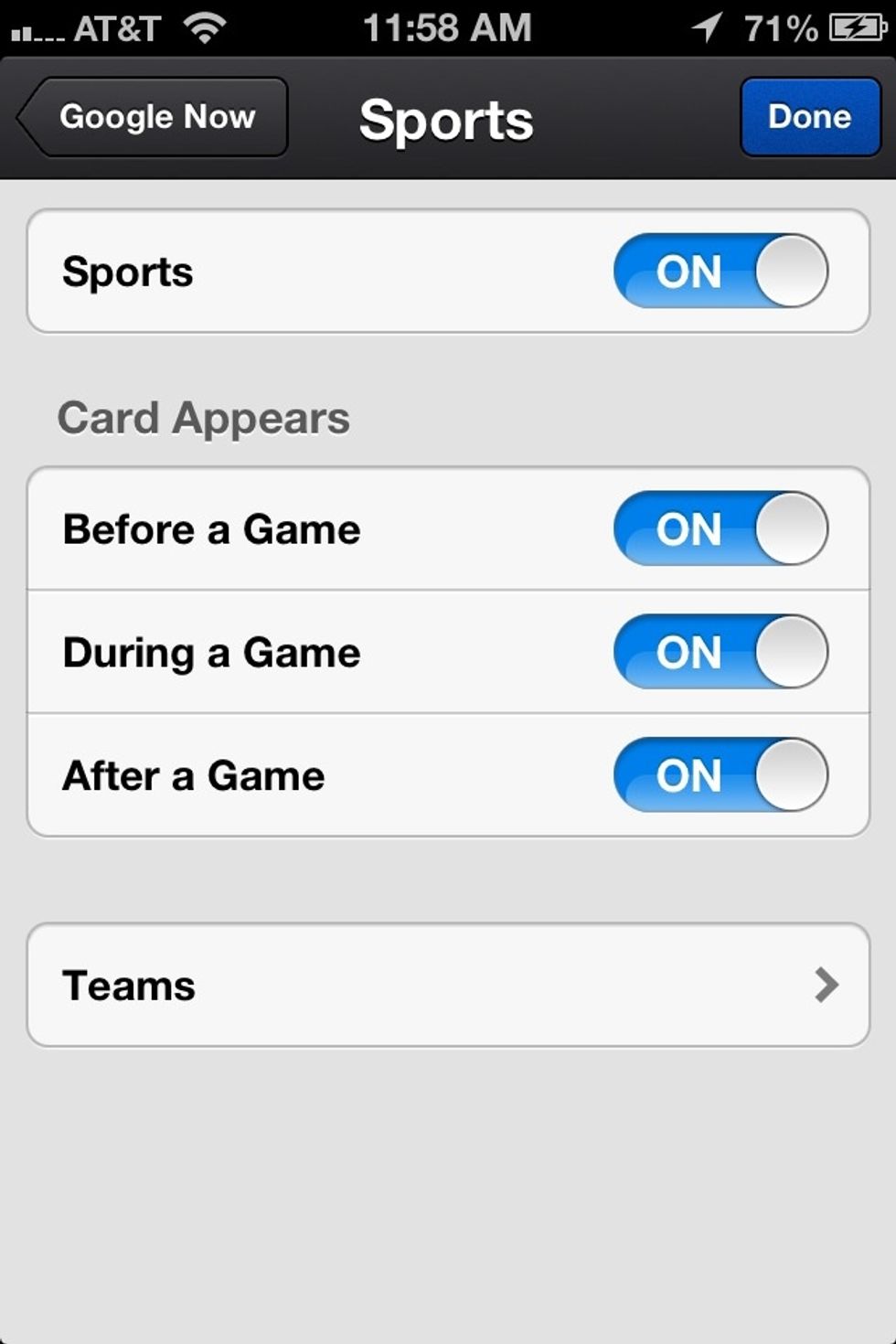
Task: Tap the Sports title in the navigation bar
Action: pos(447,119)
